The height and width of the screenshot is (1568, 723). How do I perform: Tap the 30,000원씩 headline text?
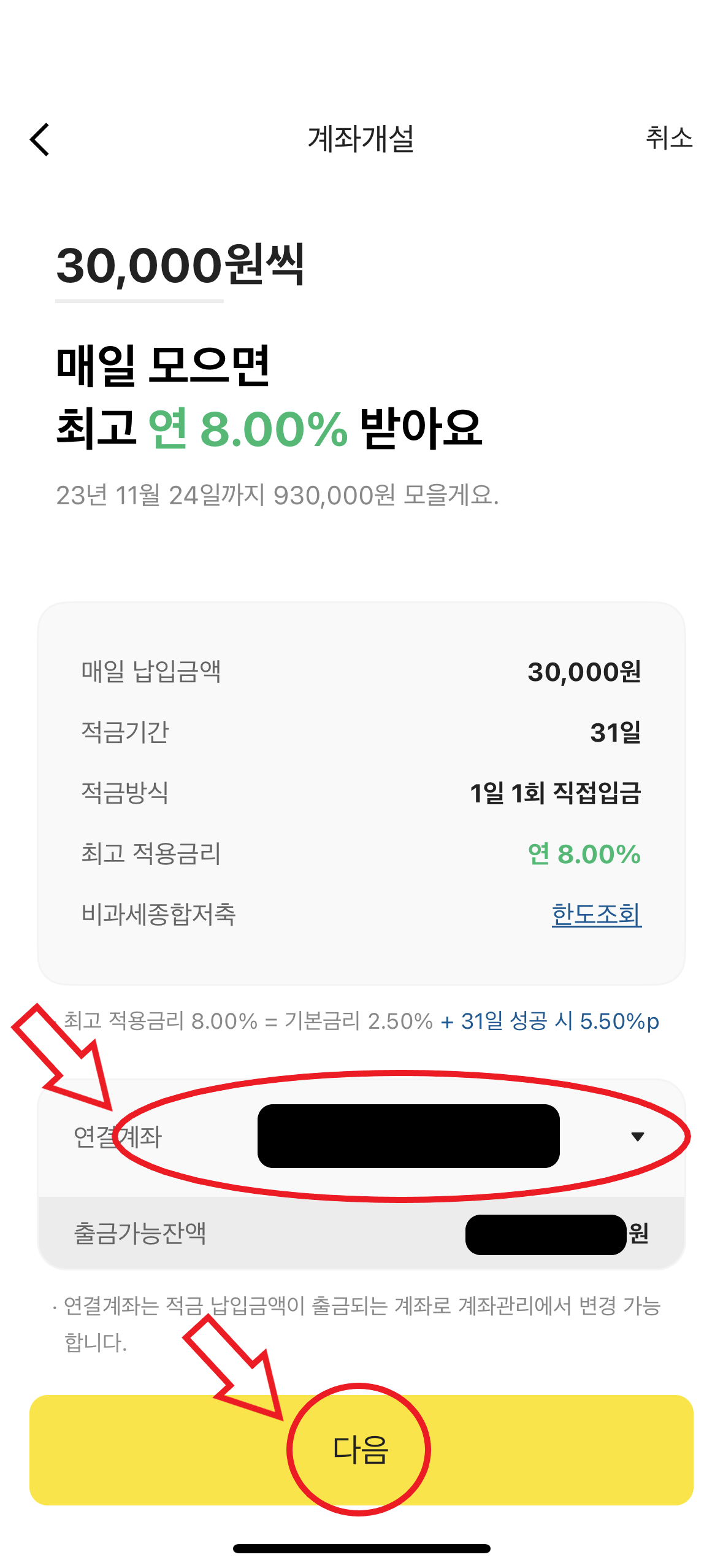[x=181, y=266]
